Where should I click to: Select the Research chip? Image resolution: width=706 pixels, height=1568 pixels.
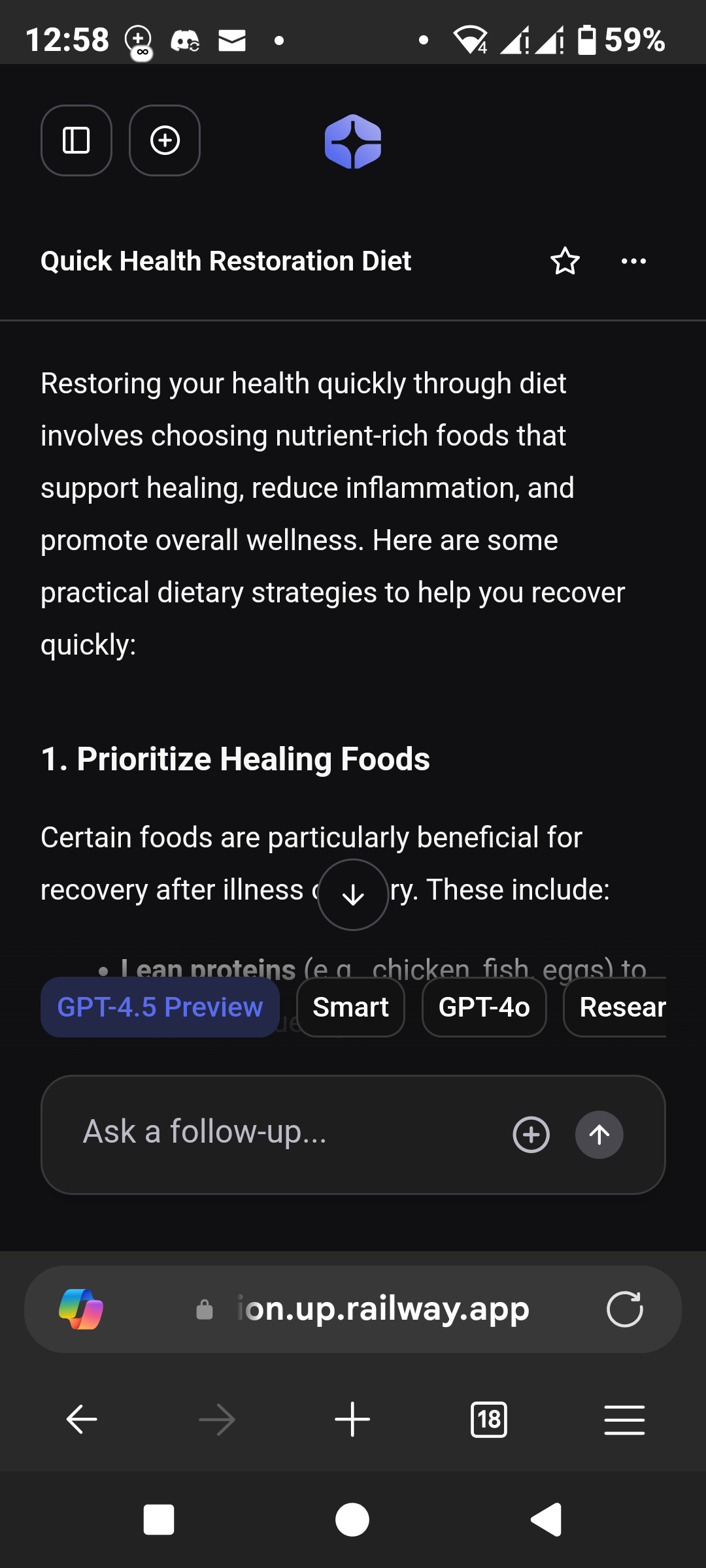pos(615,1007)
